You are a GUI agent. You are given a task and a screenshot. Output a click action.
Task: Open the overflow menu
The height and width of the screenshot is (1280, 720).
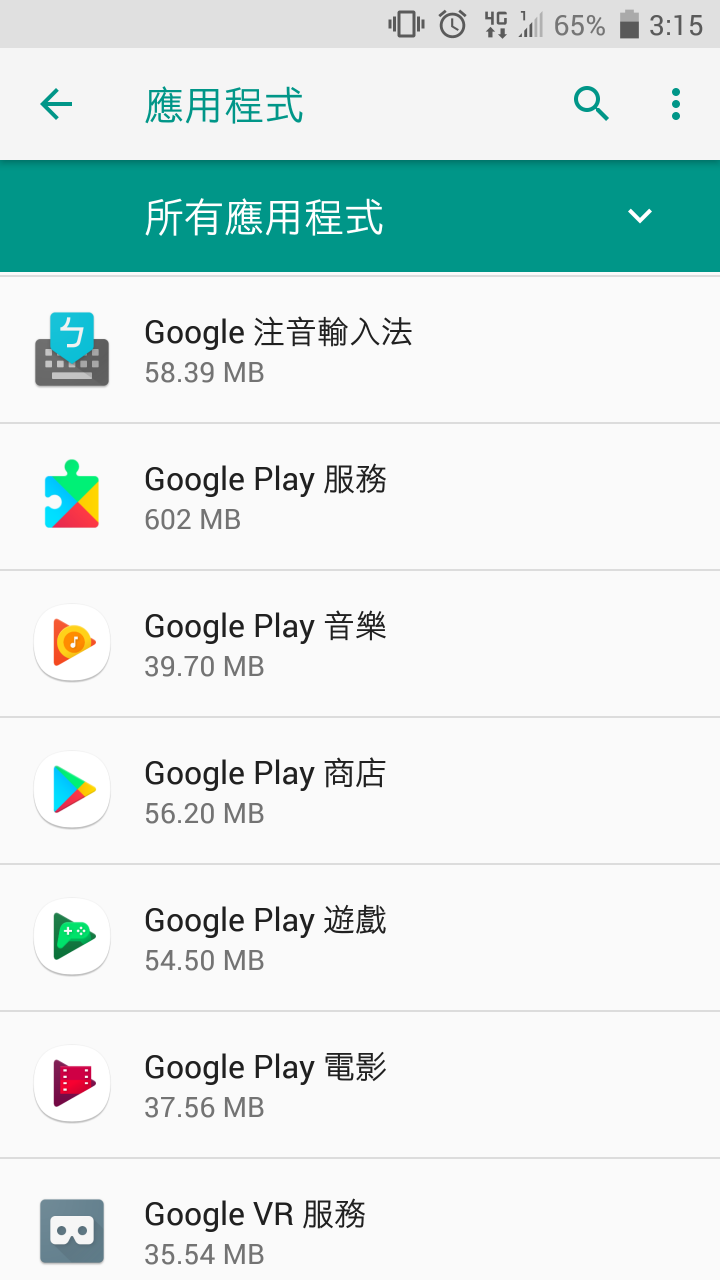(676, 104)
